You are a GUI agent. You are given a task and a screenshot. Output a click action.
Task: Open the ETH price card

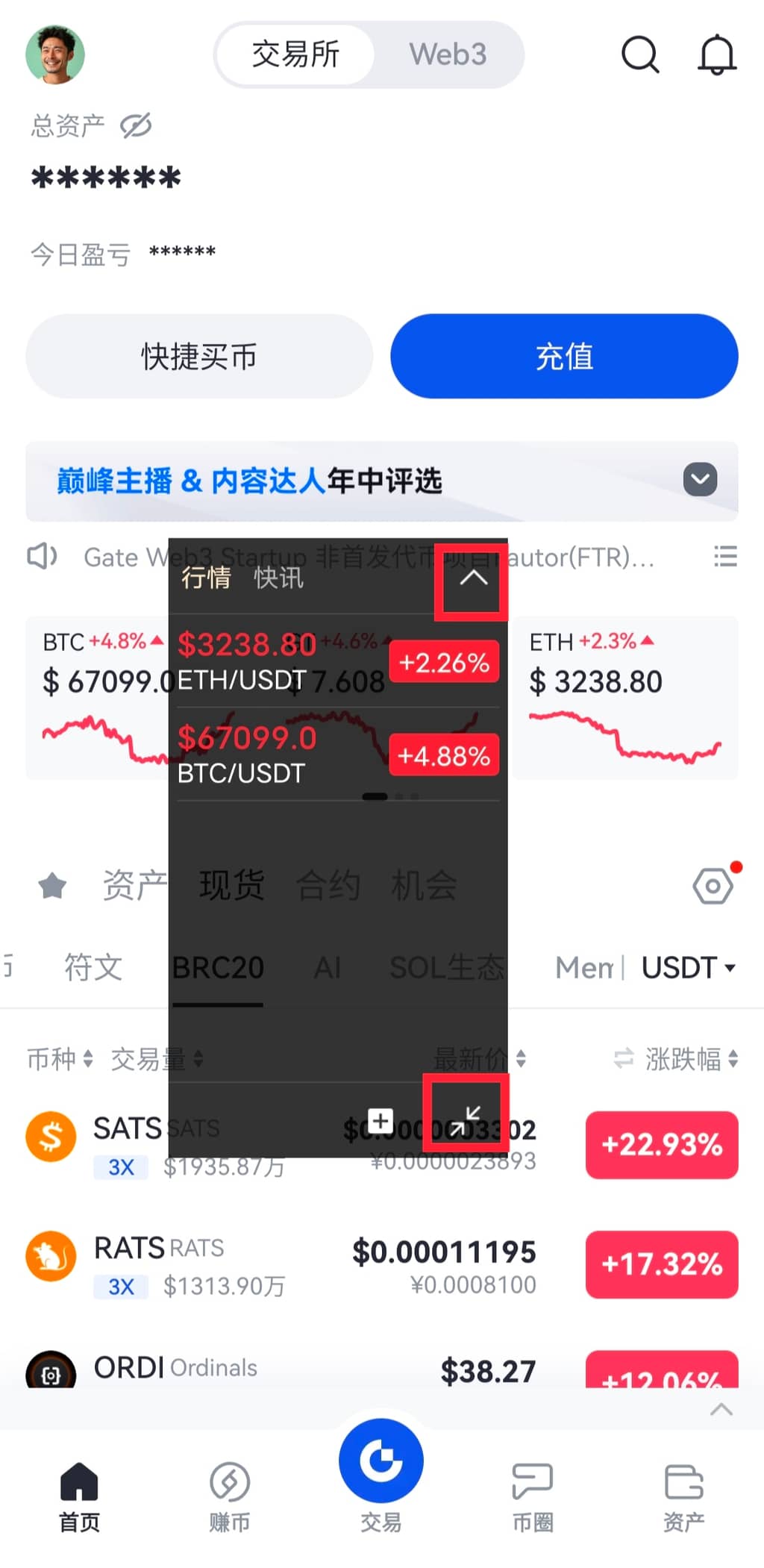(624, 698)
